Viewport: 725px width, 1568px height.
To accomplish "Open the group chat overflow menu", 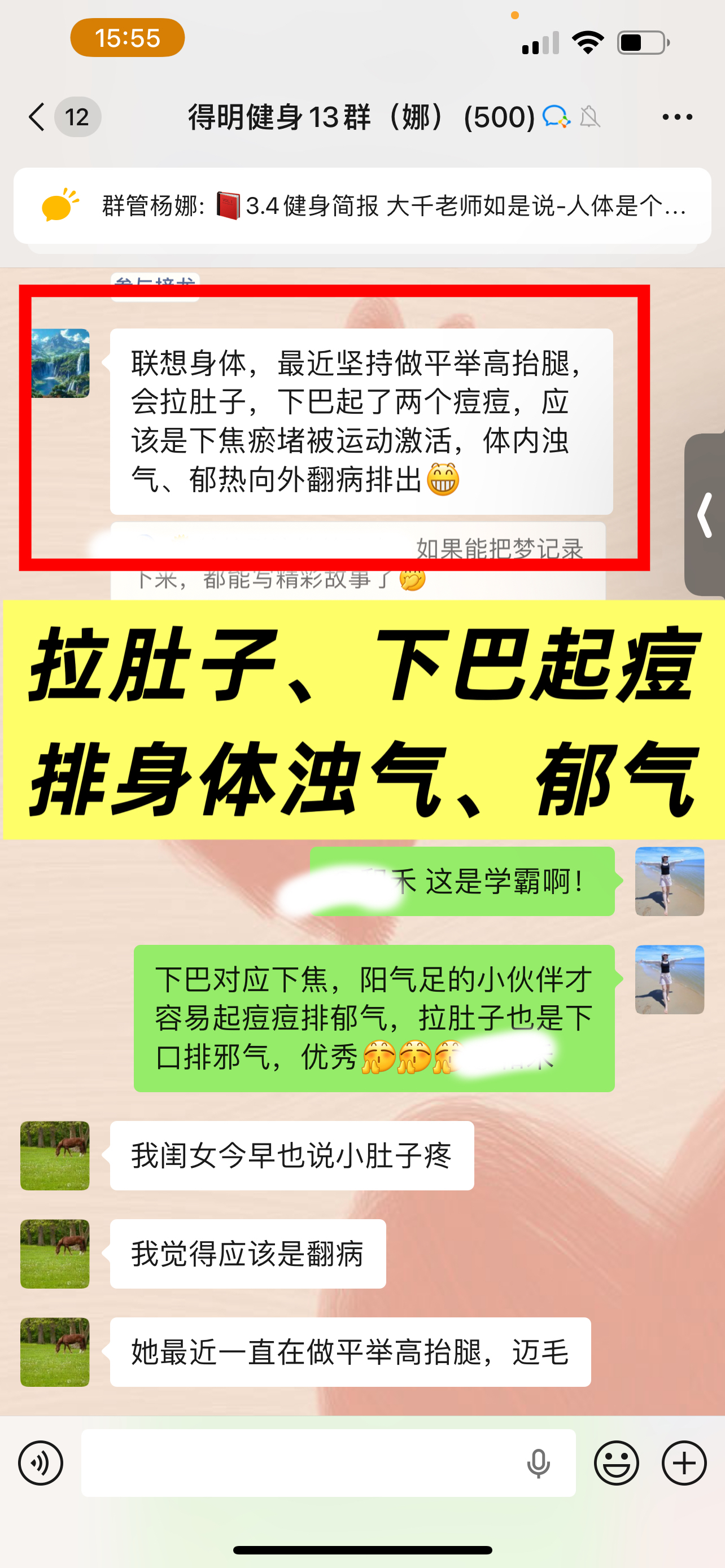I will tap(677, 116).
